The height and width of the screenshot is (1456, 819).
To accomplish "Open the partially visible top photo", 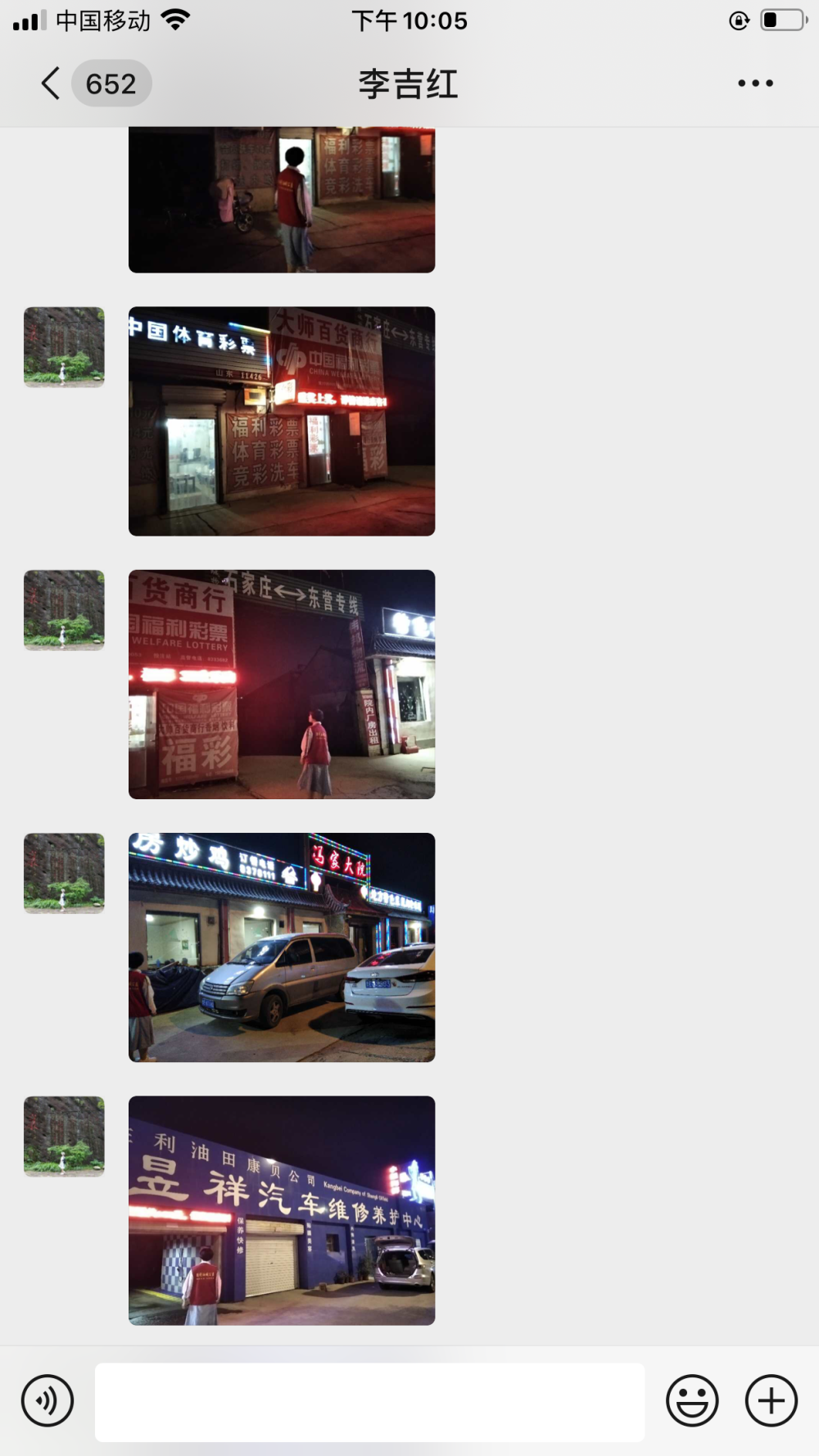I will 282,200.
